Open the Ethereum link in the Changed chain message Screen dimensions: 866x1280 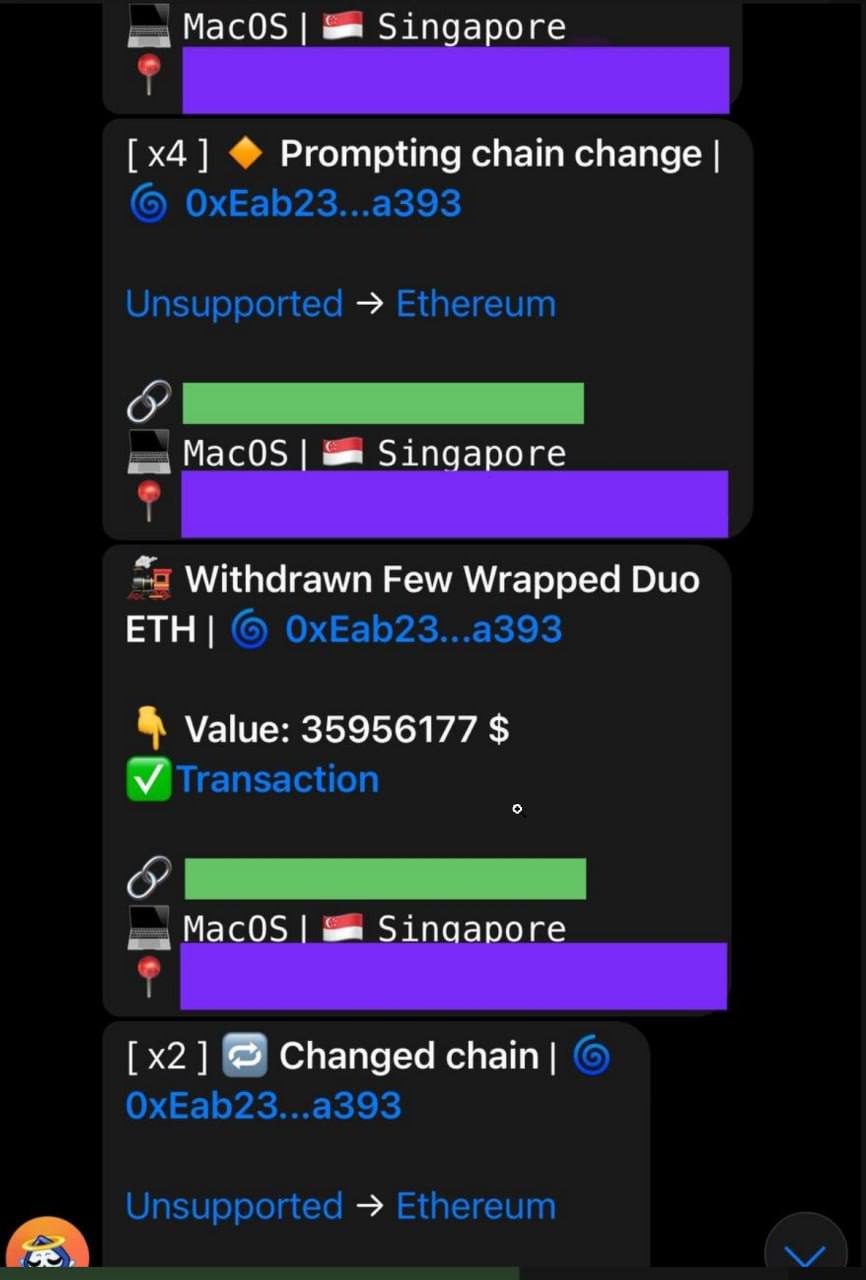[475, 1206]
